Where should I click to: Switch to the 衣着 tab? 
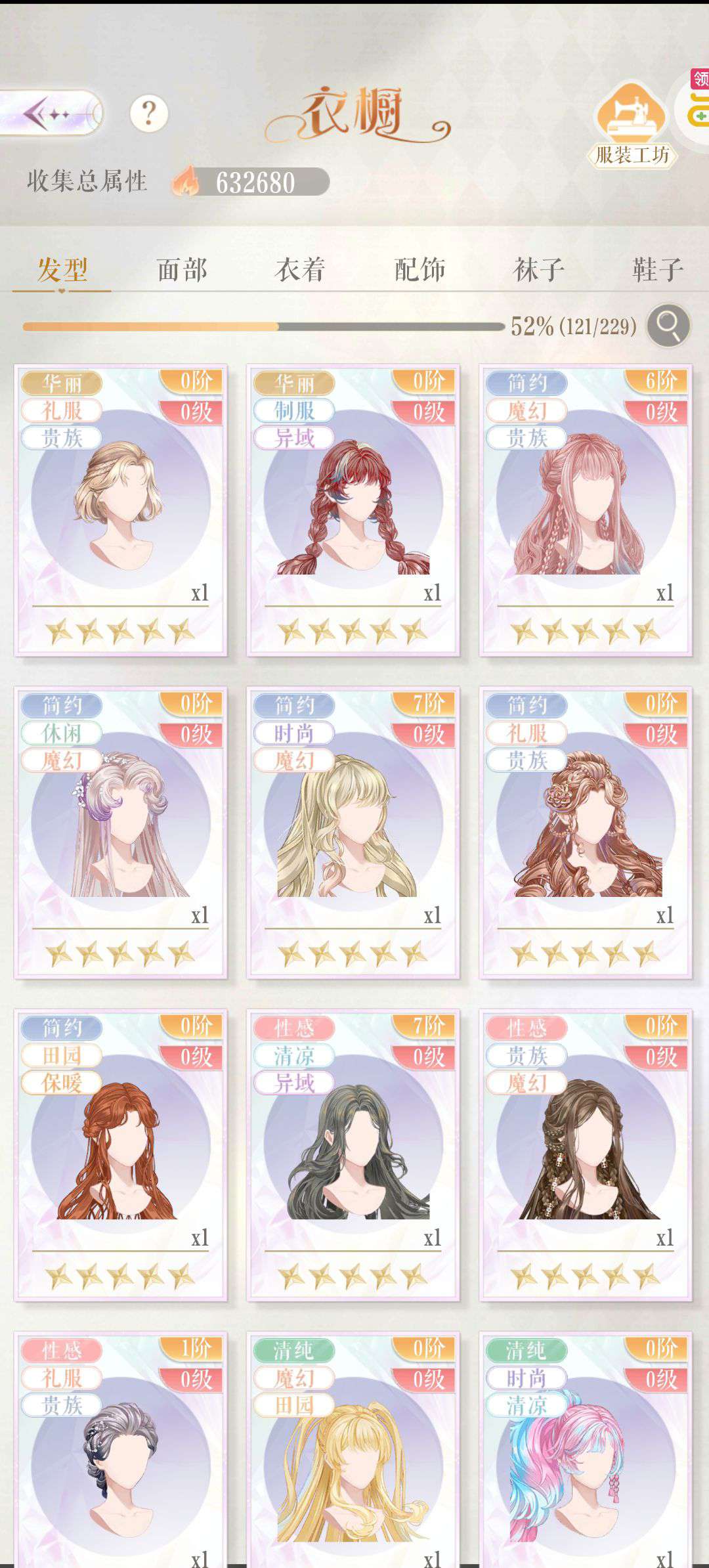click(301, 270)
